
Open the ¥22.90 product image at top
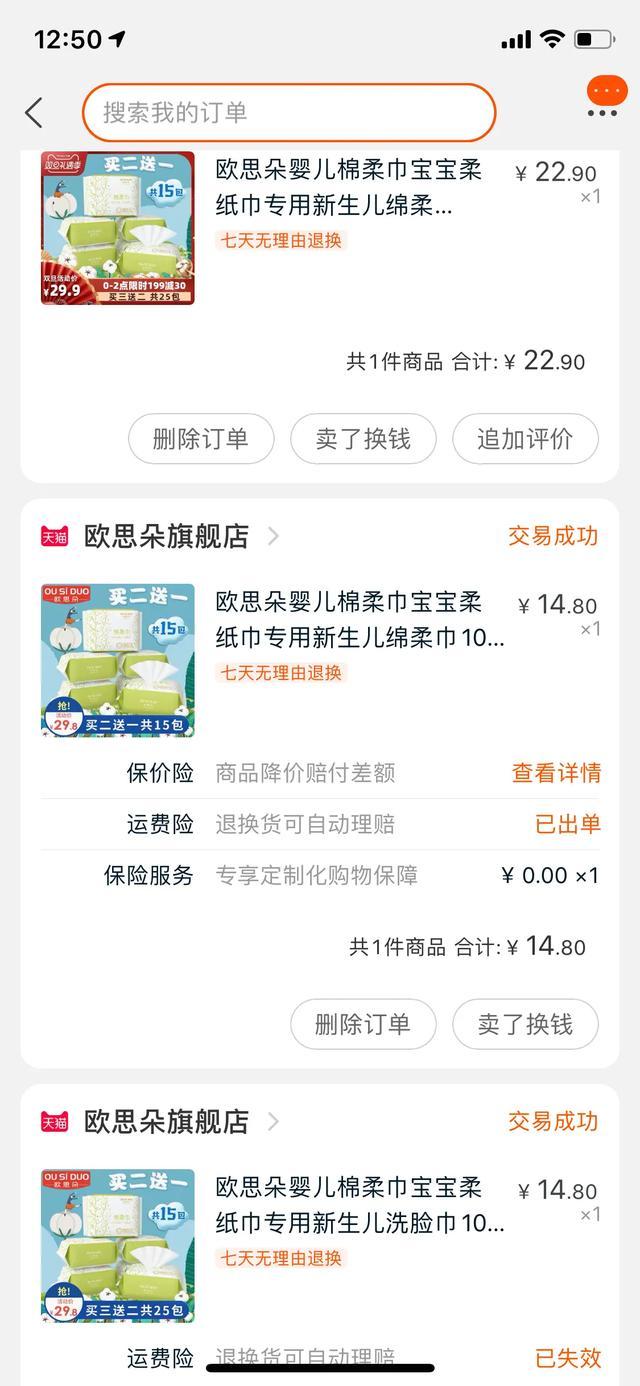tap(118, 228)
